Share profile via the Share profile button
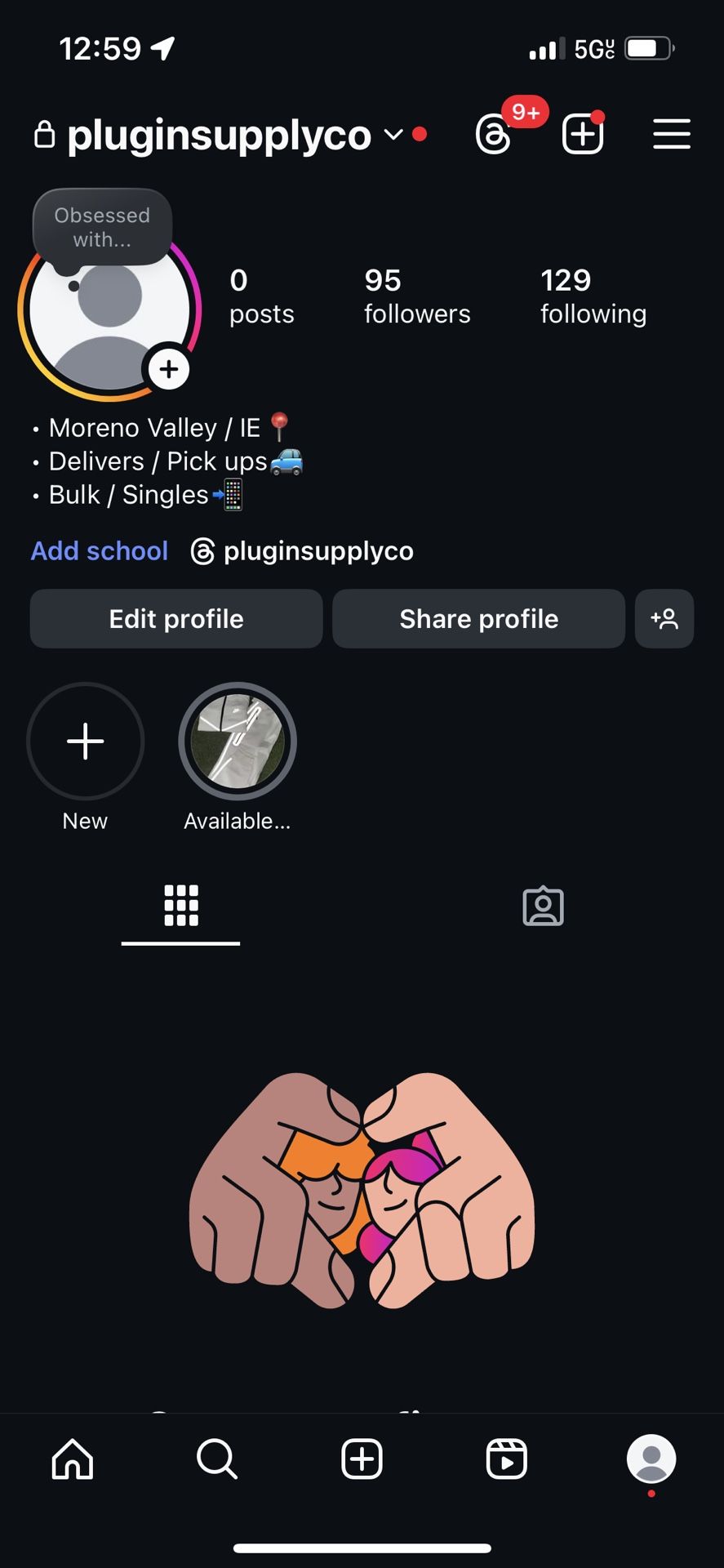 (478, 619)
